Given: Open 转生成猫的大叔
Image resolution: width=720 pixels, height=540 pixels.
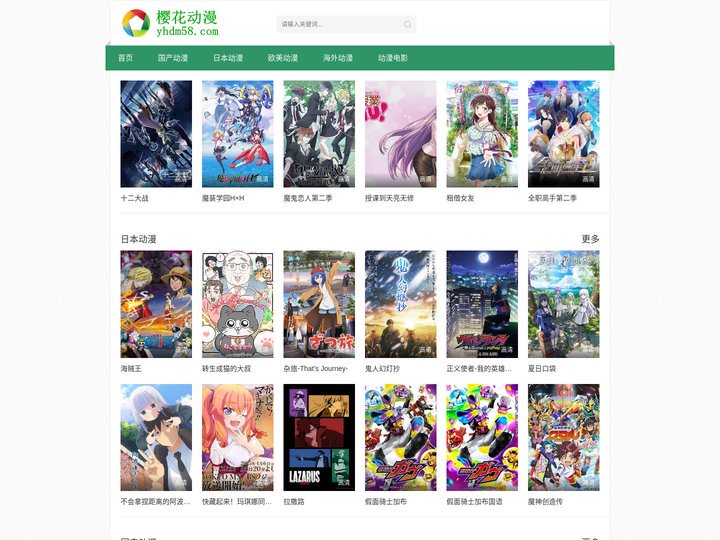Looking at the screenshot, I should pos(237,304).
